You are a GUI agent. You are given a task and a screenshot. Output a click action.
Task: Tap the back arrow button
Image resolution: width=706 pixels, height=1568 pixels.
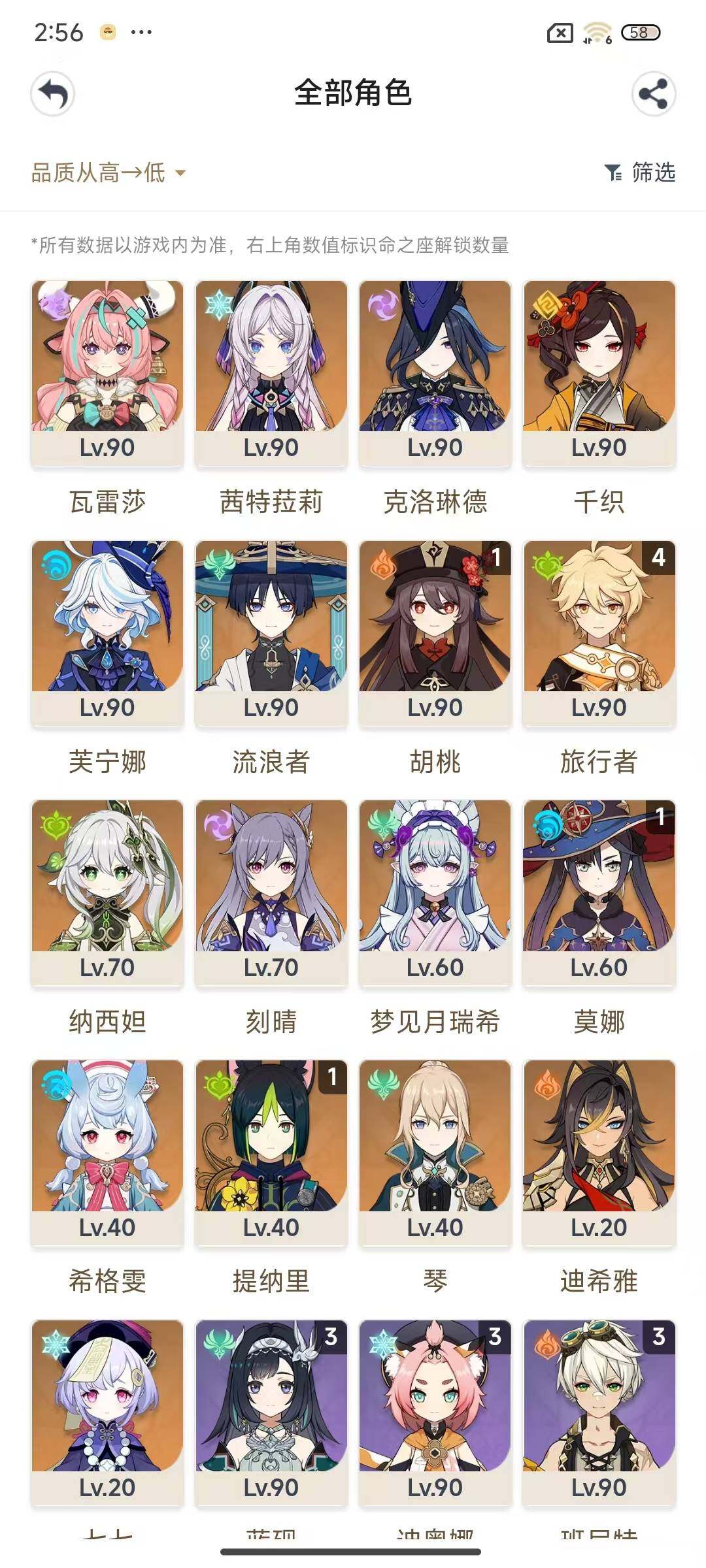(53, 94)
